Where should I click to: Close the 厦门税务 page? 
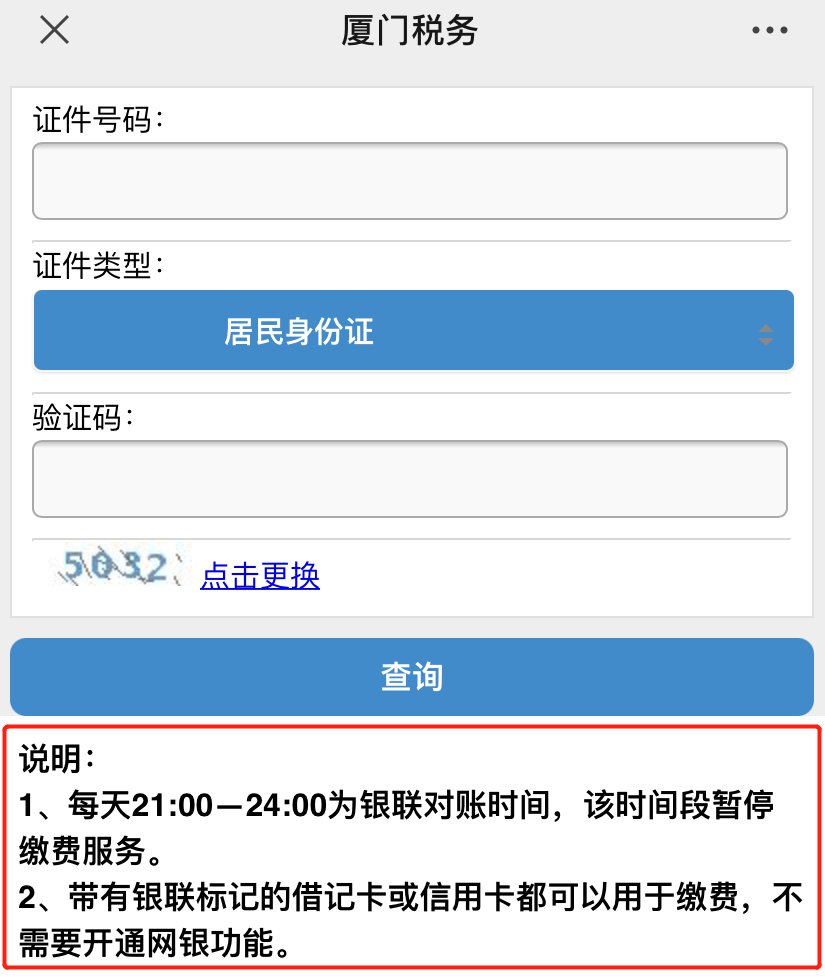(54, 31)
